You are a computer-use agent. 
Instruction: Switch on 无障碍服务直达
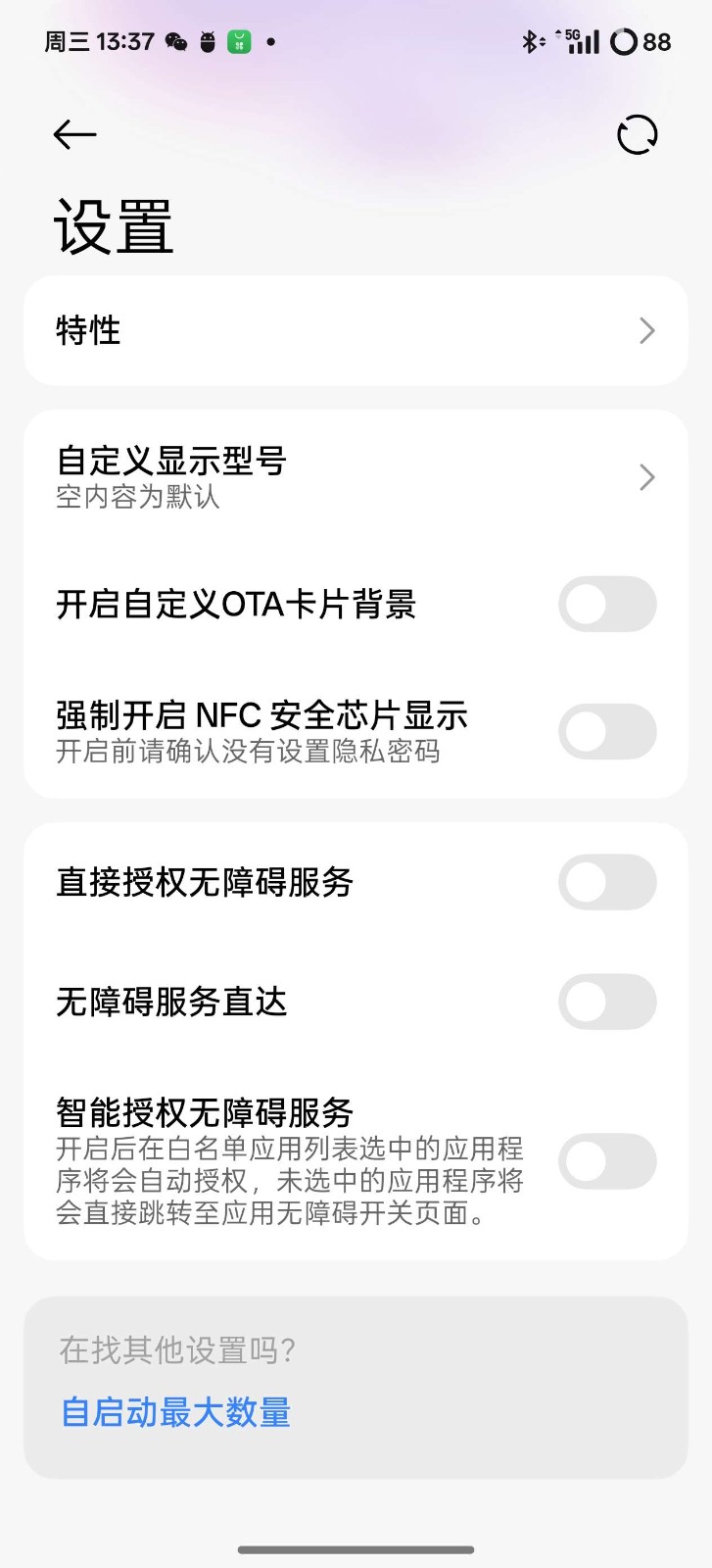tap(606, 1002)
